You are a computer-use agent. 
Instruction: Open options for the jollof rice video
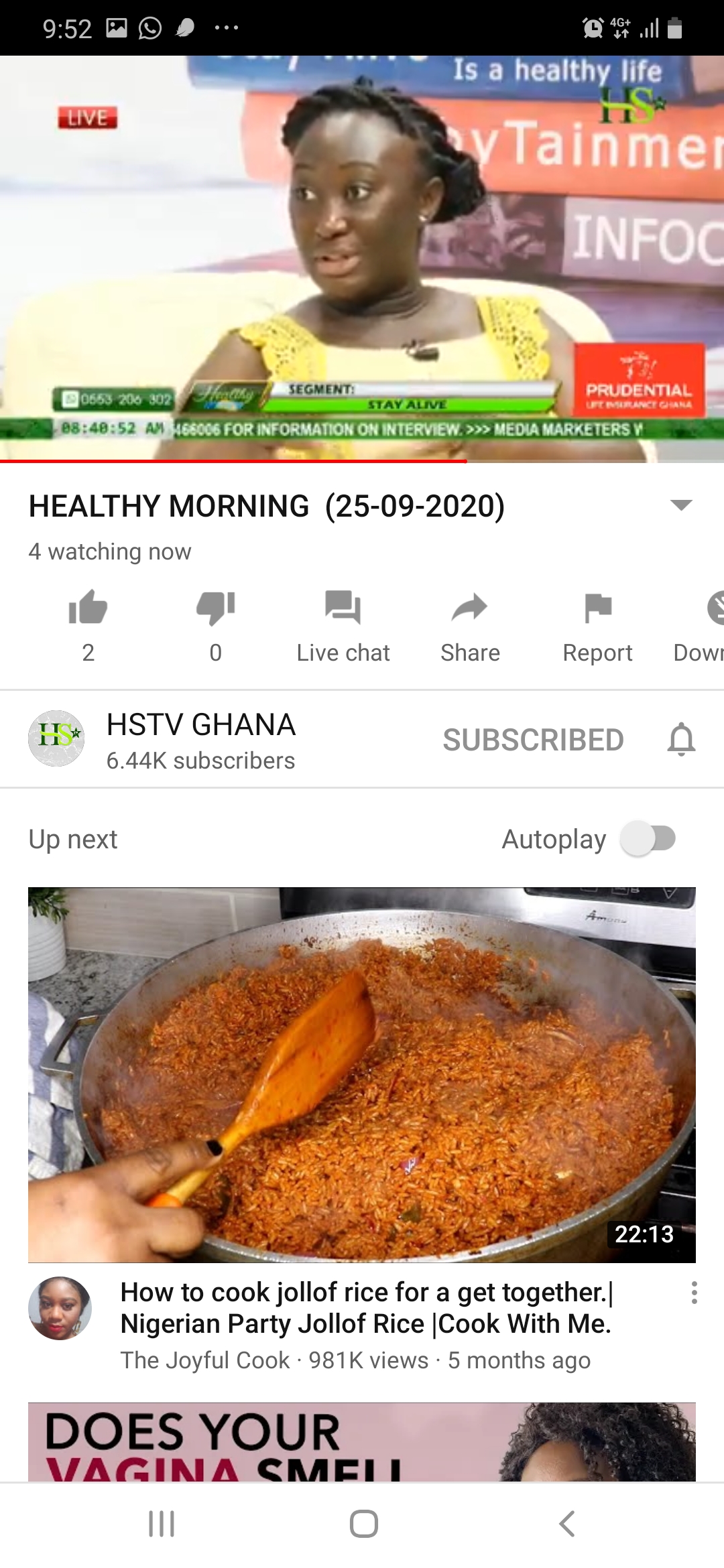coord(695,1293)
